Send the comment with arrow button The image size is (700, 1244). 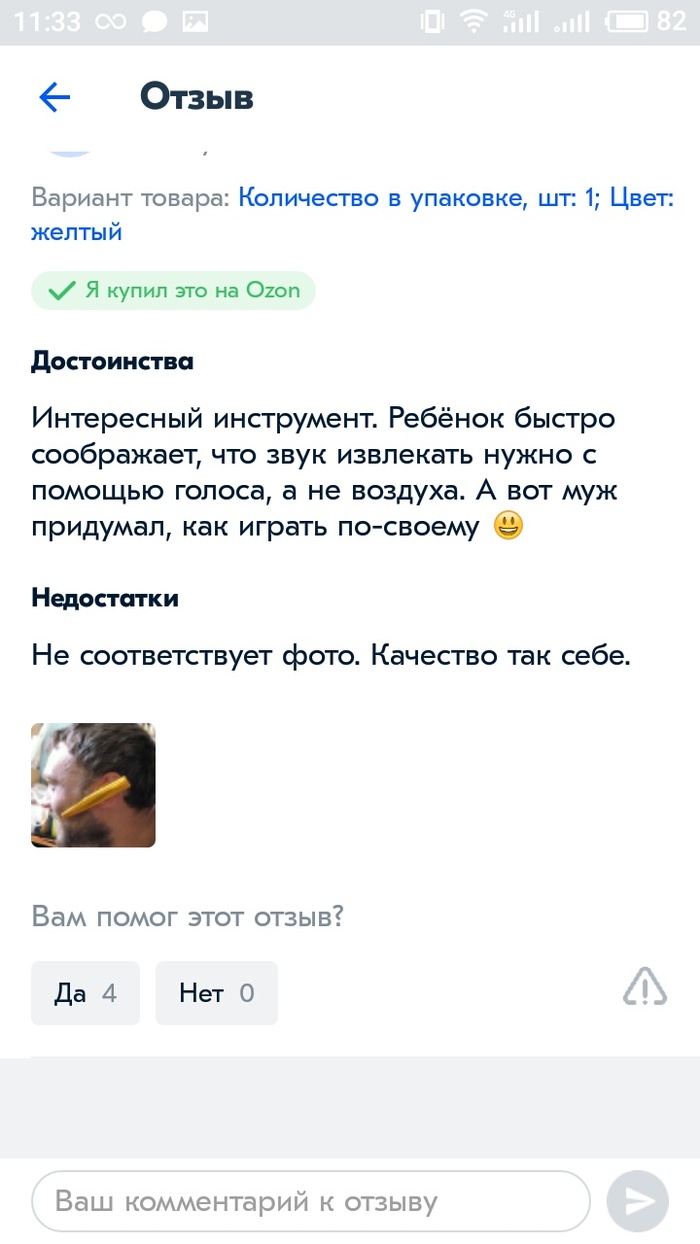click(x=637, y=1201)
